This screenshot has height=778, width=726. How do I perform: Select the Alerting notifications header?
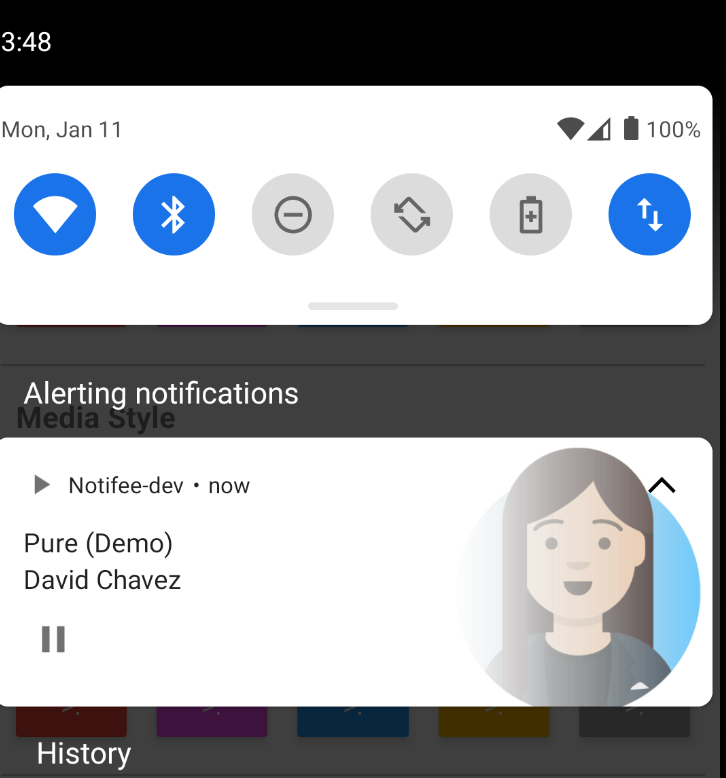point(162,393)
